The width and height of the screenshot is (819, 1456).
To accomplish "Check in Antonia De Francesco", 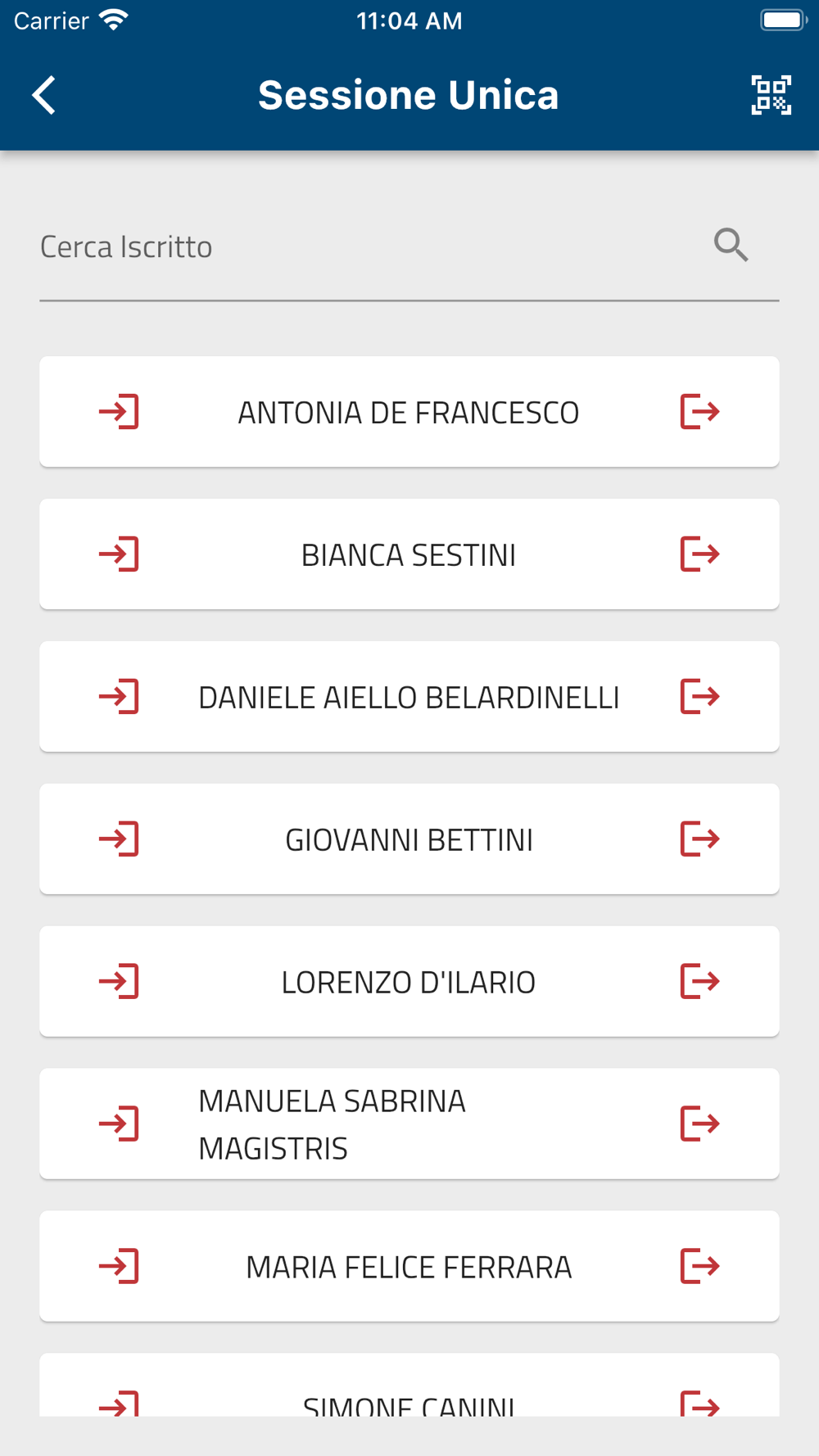I will click(x=119, y=411).
